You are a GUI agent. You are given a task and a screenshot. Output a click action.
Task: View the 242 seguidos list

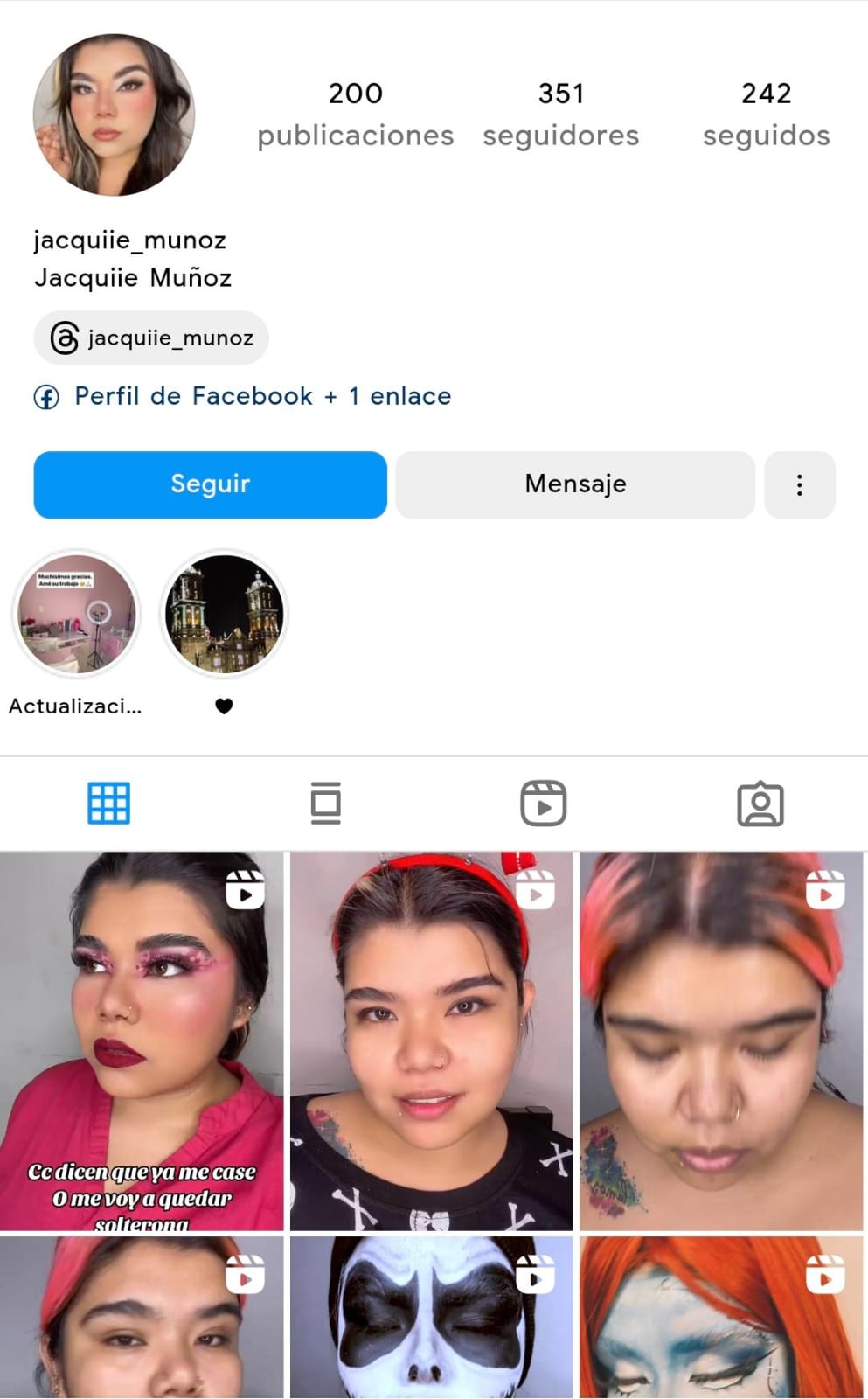point(766,114)
